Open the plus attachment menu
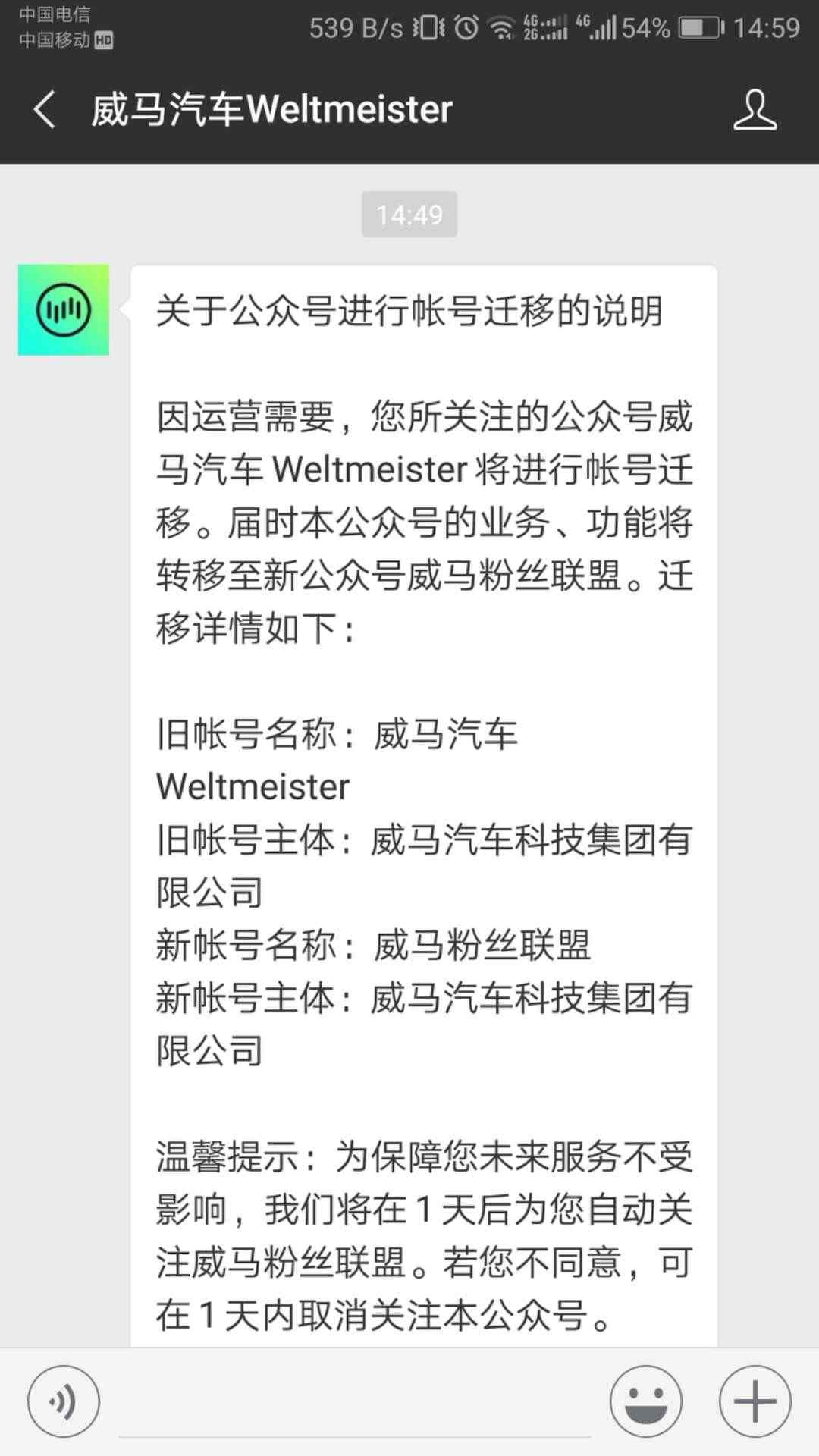This screenshot has width=819, height=1456. pos(755,1401)
